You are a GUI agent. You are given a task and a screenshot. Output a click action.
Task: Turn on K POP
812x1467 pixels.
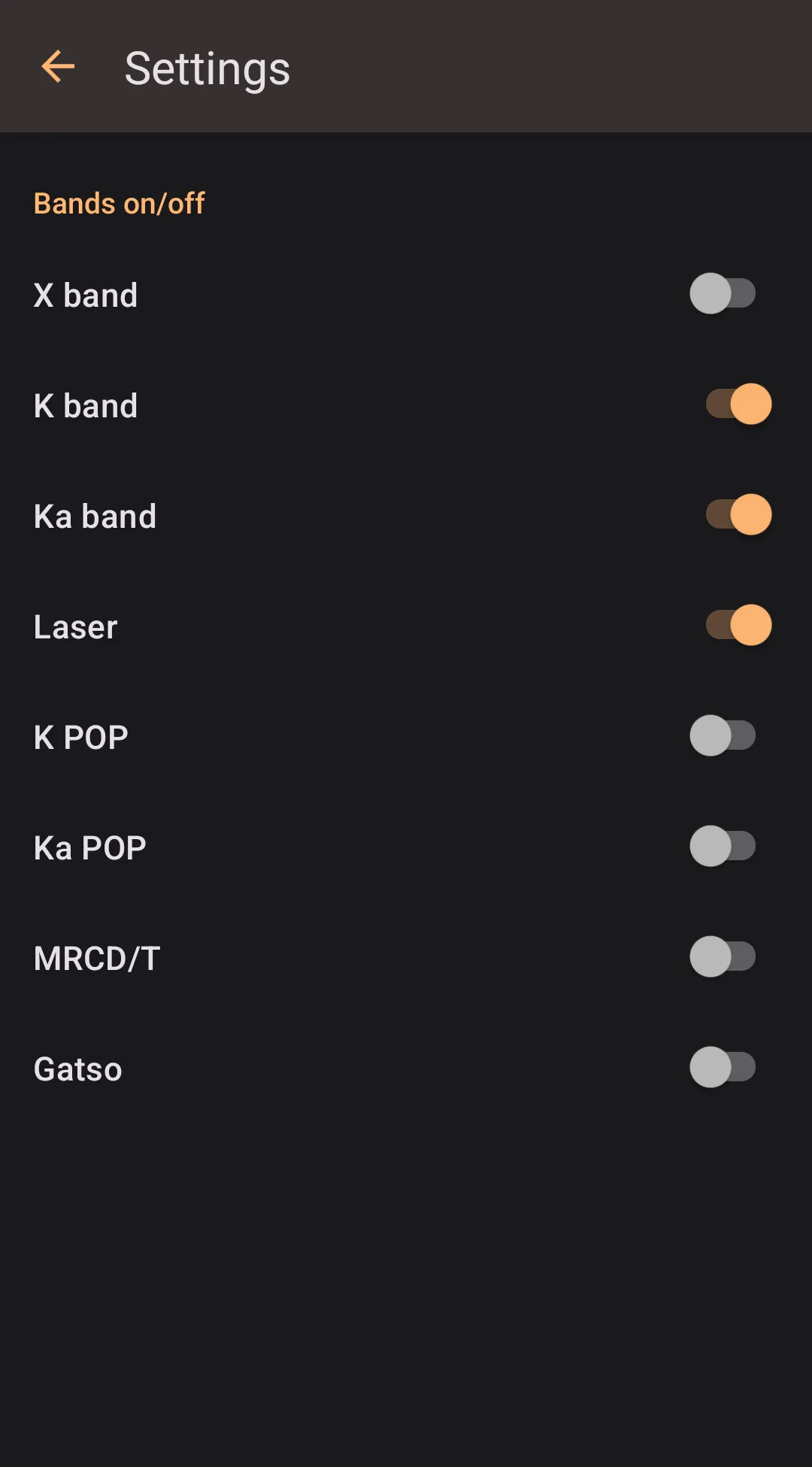723,735
